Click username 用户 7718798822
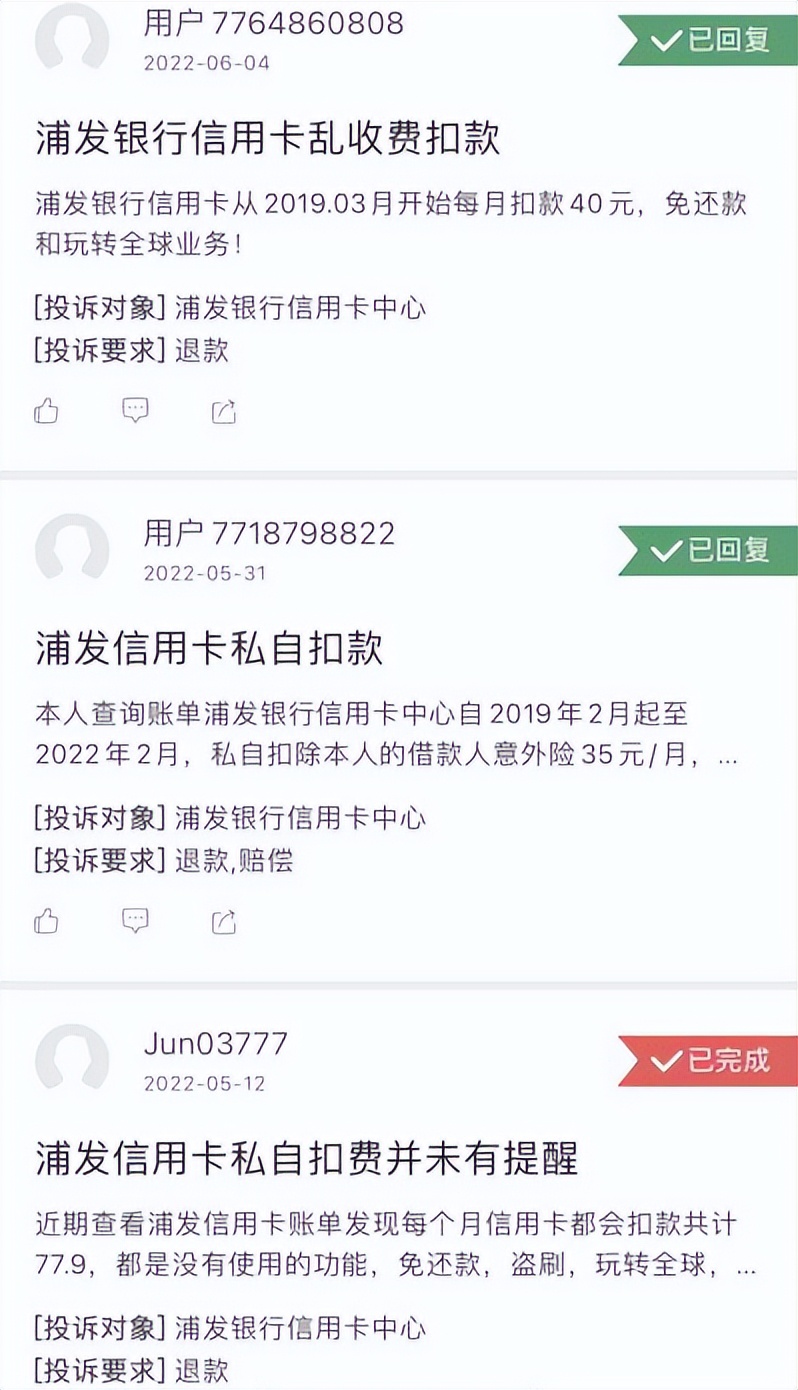The image size is (798, 1390). tap(268, 535)
